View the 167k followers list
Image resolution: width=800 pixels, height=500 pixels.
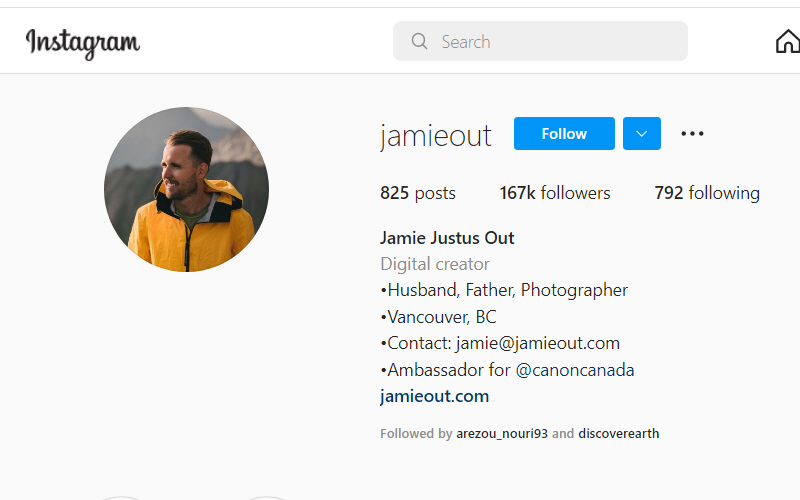tap(555, 193)
